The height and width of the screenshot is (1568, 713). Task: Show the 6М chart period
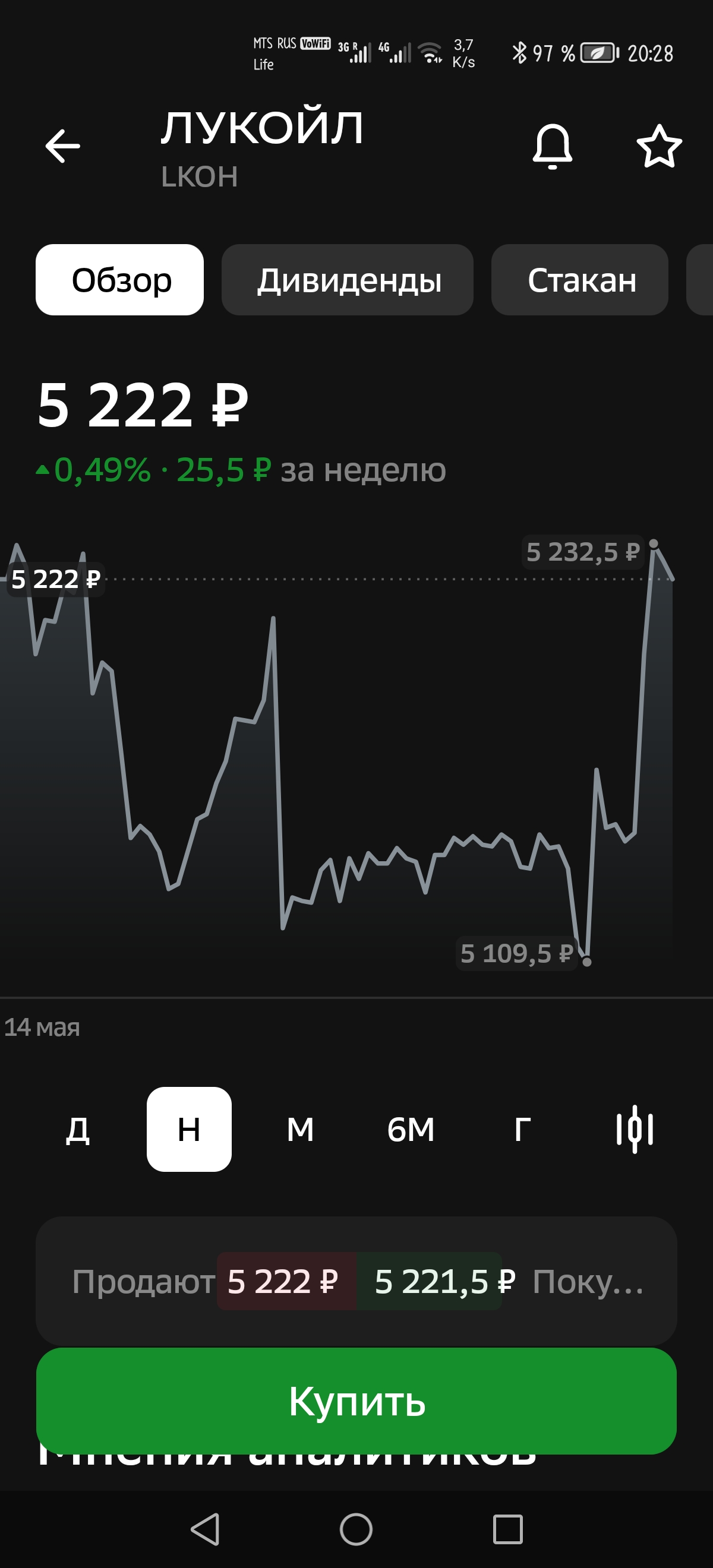pos(411,1129)
